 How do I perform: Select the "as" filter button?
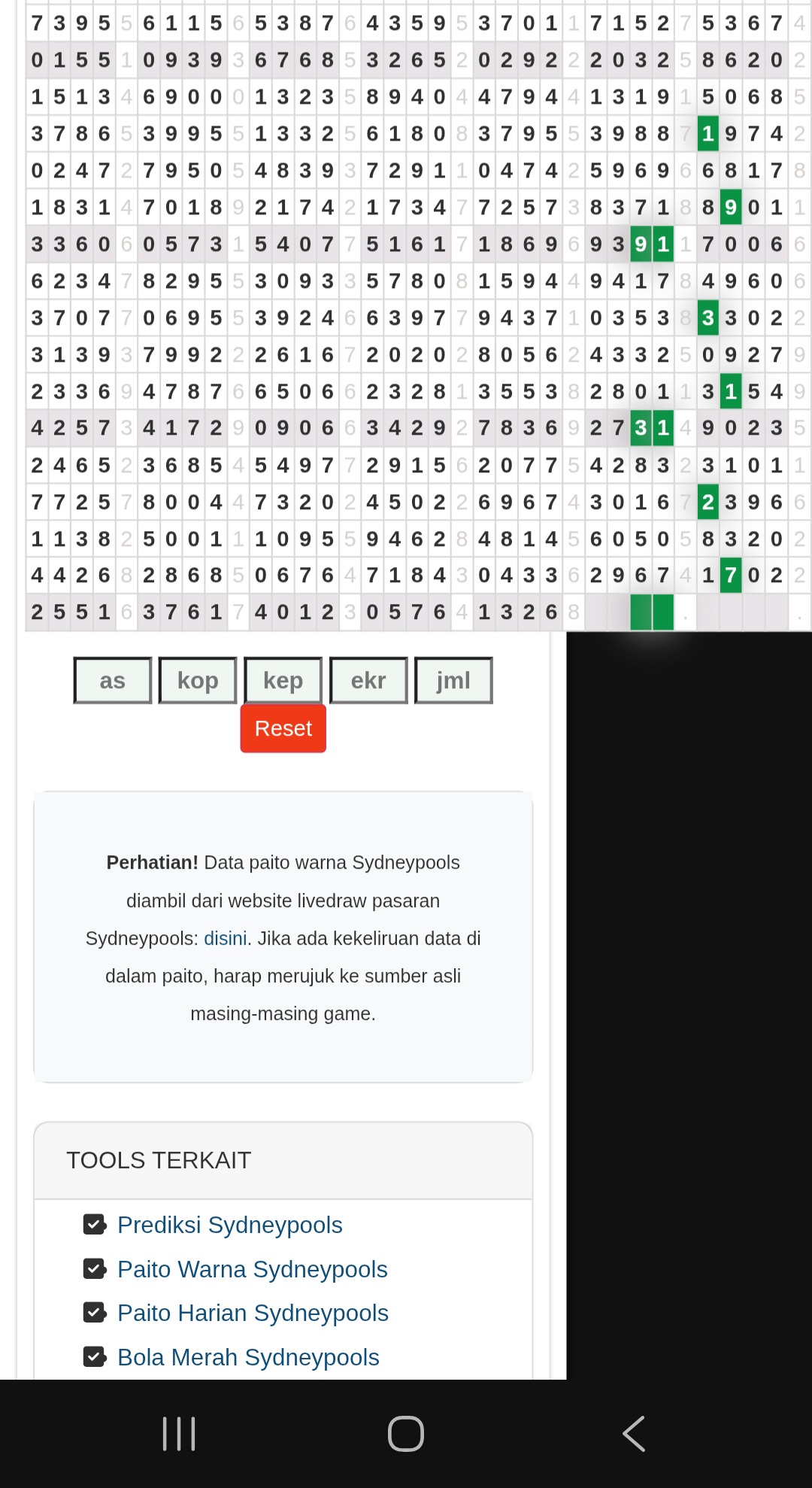113,680
